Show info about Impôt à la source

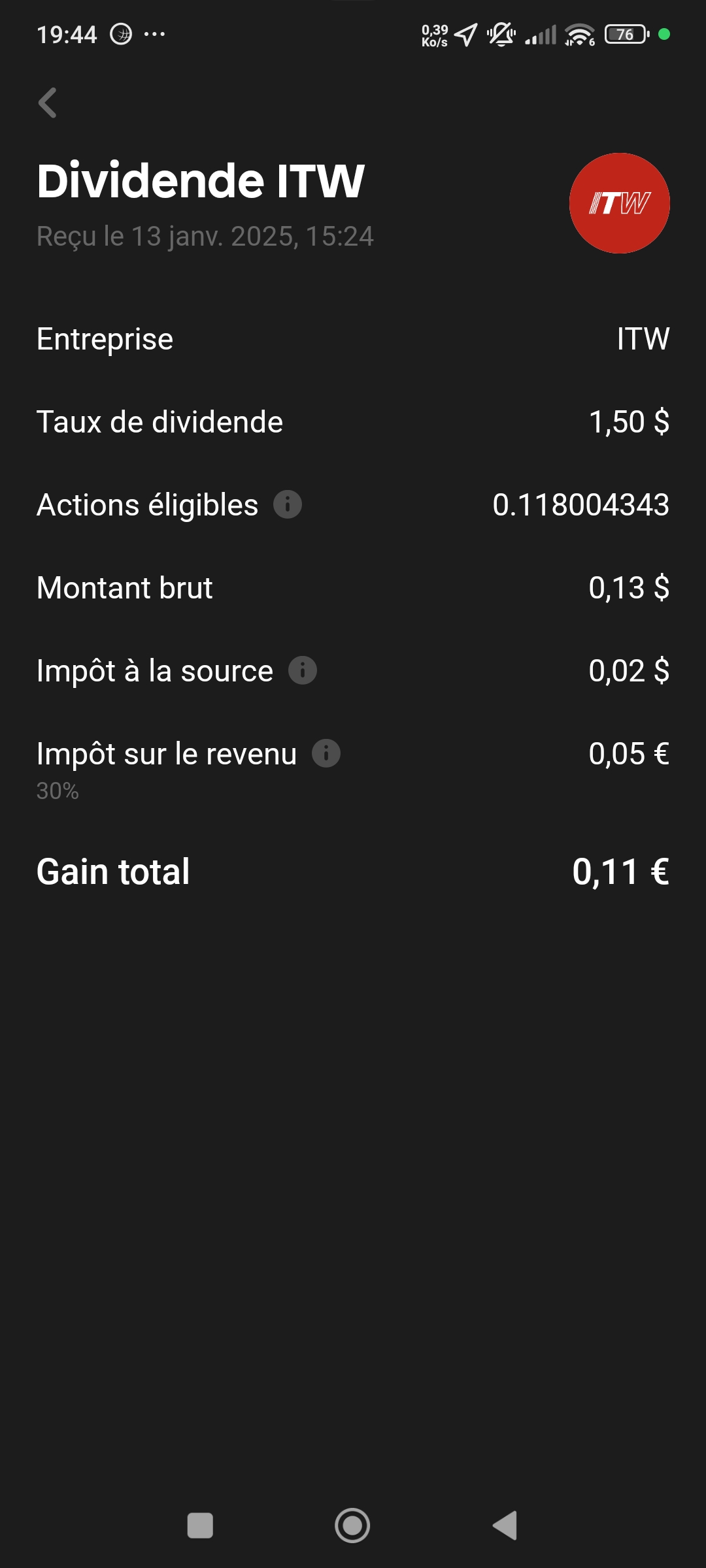[303, 670]
